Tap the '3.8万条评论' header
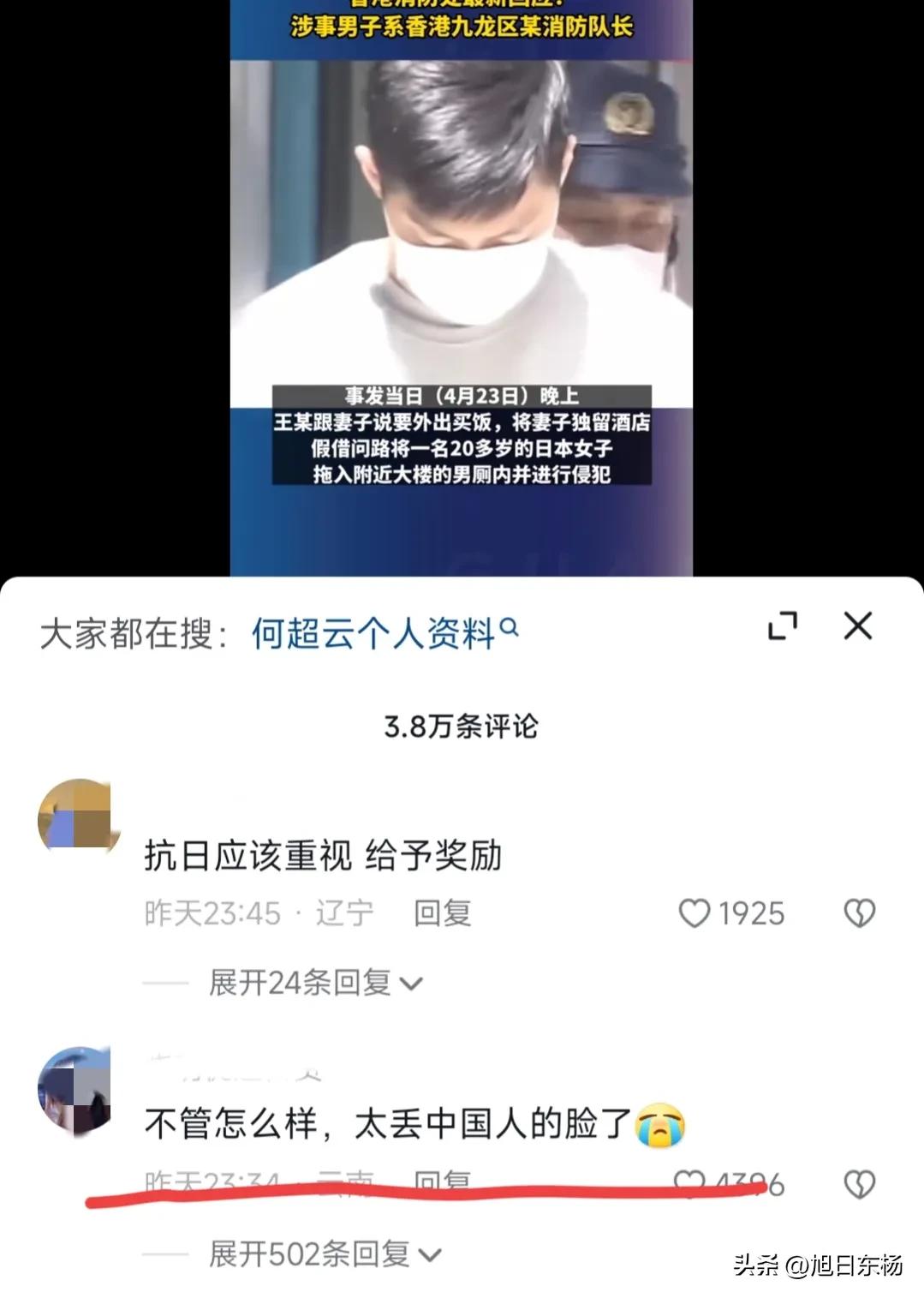Viewport: 924px width, 1298px height. 462,726
